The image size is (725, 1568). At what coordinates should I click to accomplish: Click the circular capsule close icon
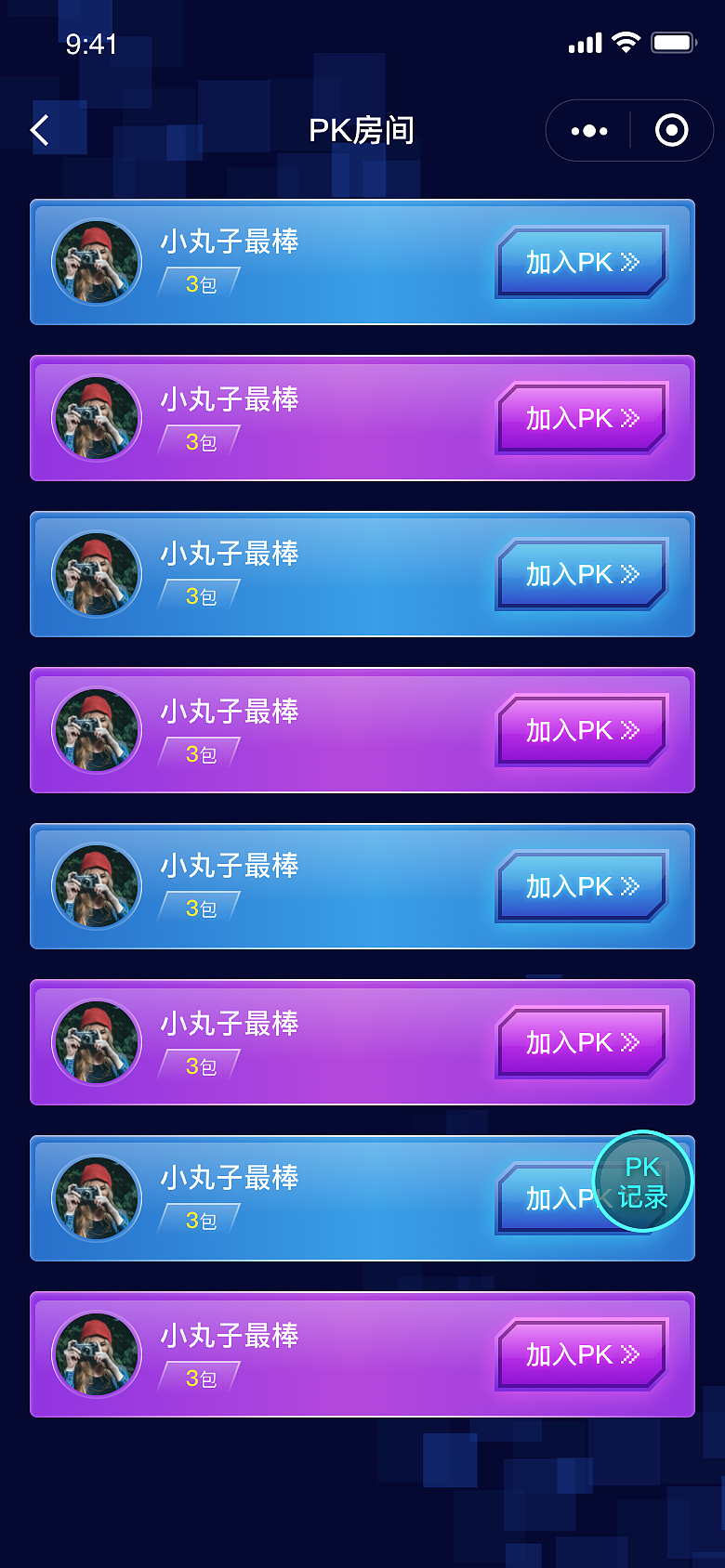coord(671,130)
